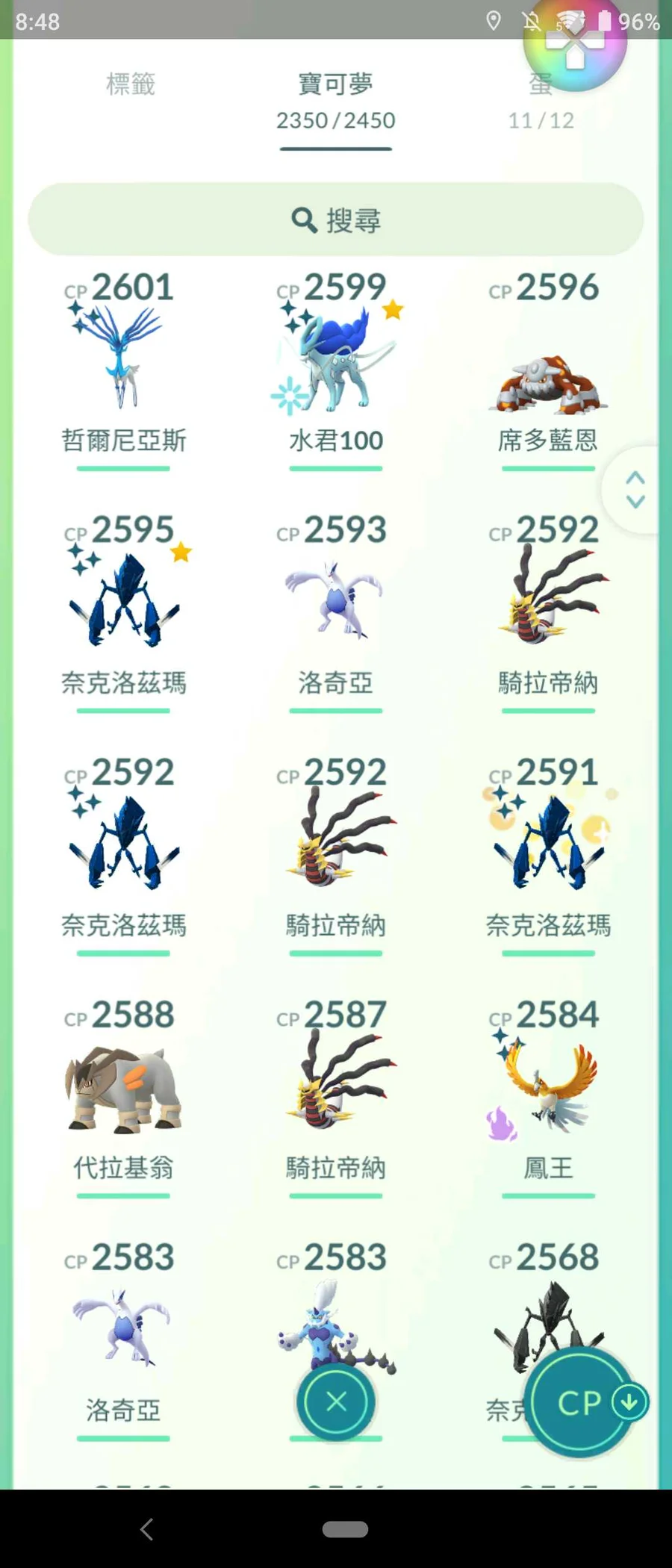
Task: Tap the fast scroll handle arrows
Action: coord(635,490)
